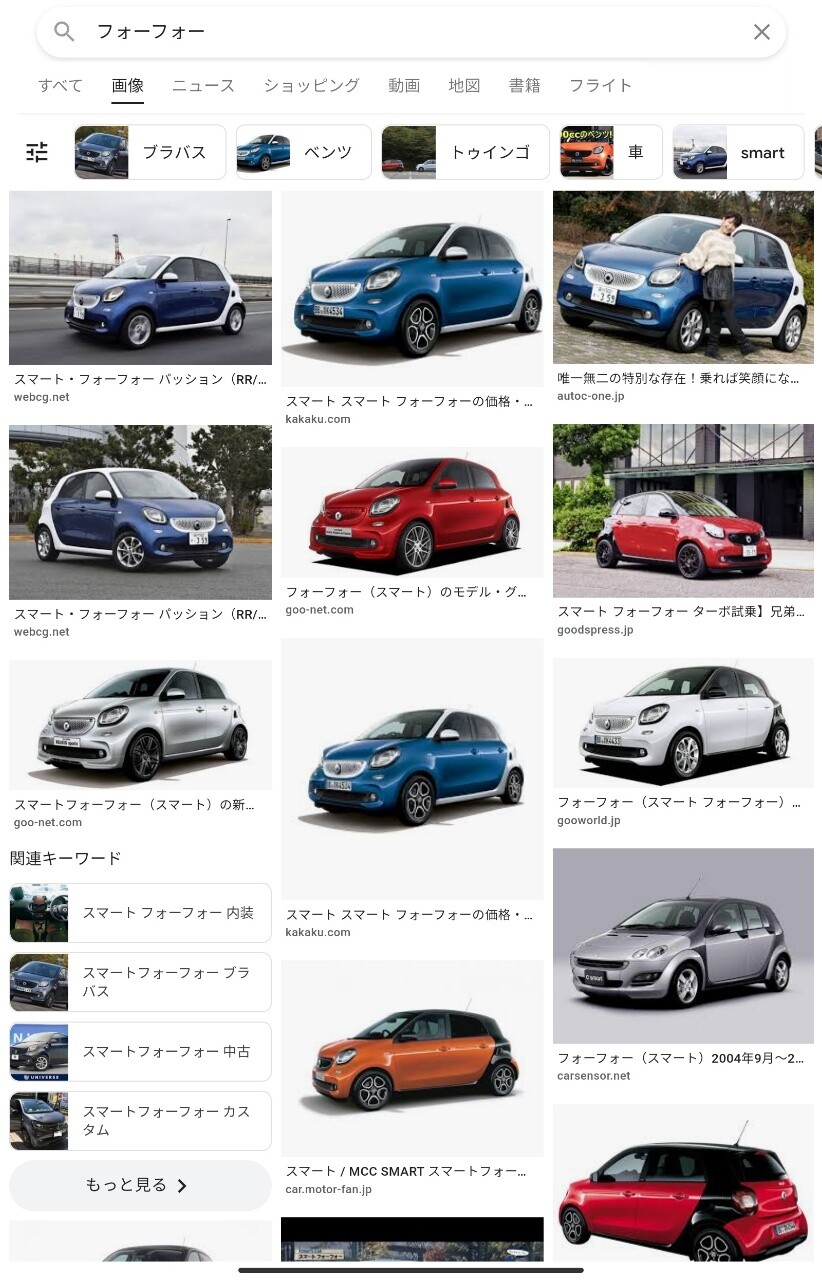
Task: Open the carsensor.net silver car result
Action: [x=683, y=946]
